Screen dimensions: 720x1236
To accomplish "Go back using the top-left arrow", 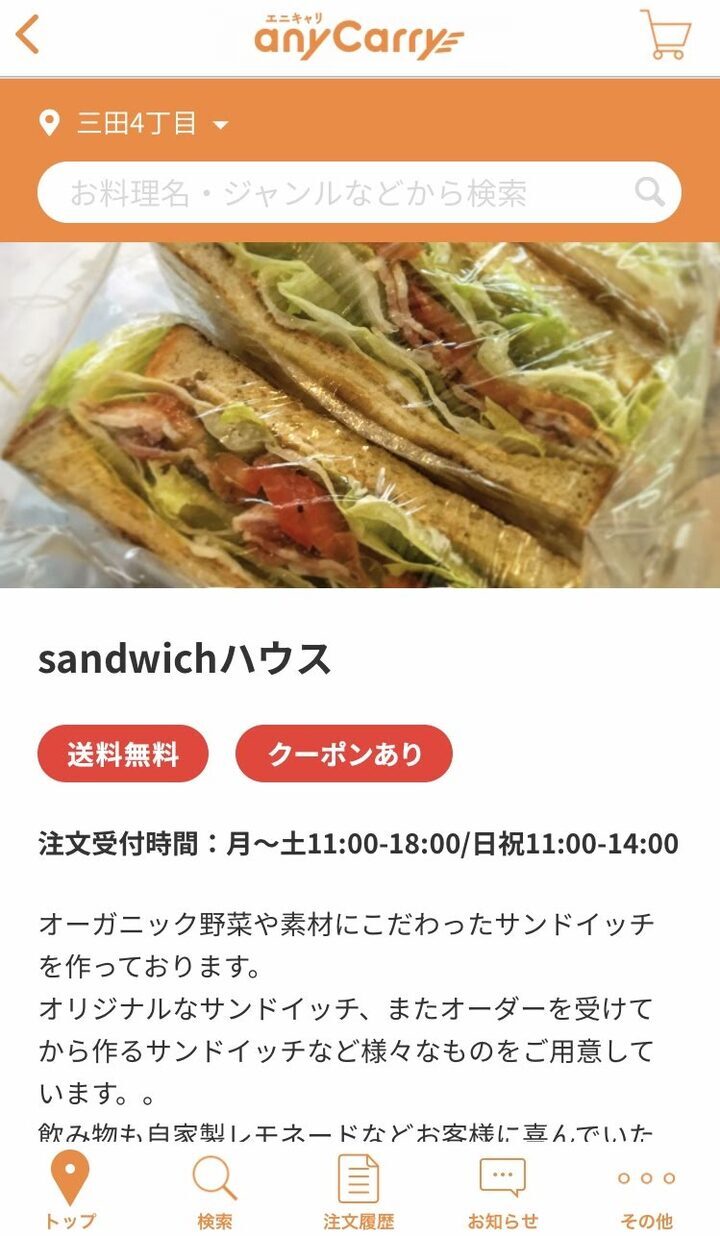I will (x=28, y=35).
